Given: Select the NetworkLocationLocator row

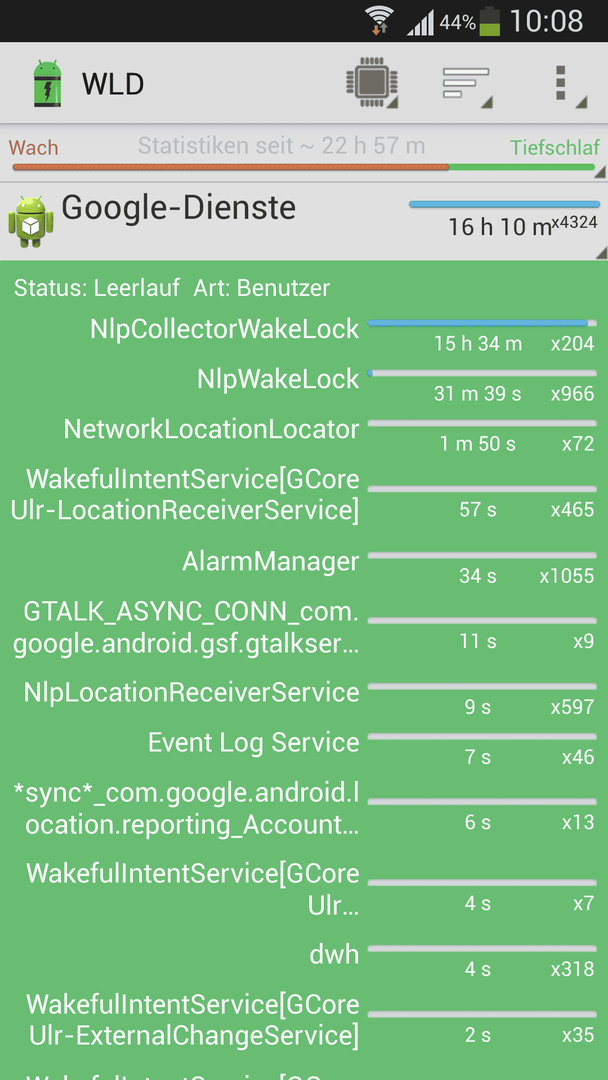Looking at the screenshot, I should click(304, 435).
